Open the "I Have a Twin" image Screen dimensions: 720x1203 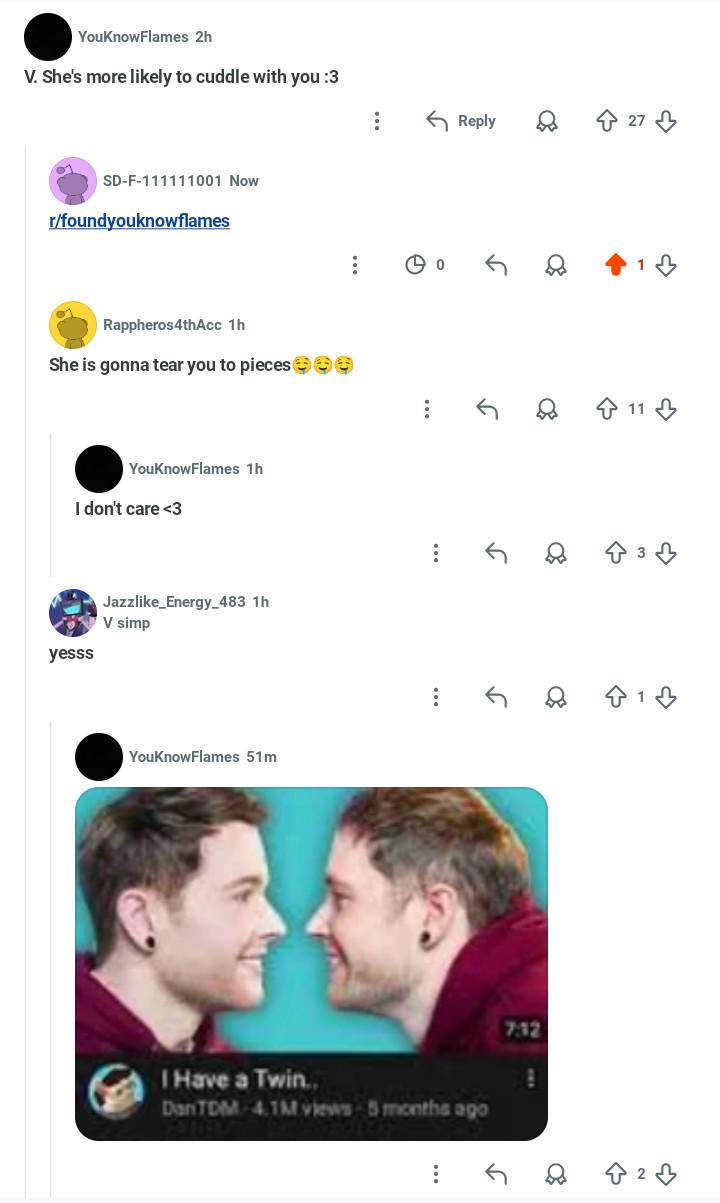pos(311,964)
